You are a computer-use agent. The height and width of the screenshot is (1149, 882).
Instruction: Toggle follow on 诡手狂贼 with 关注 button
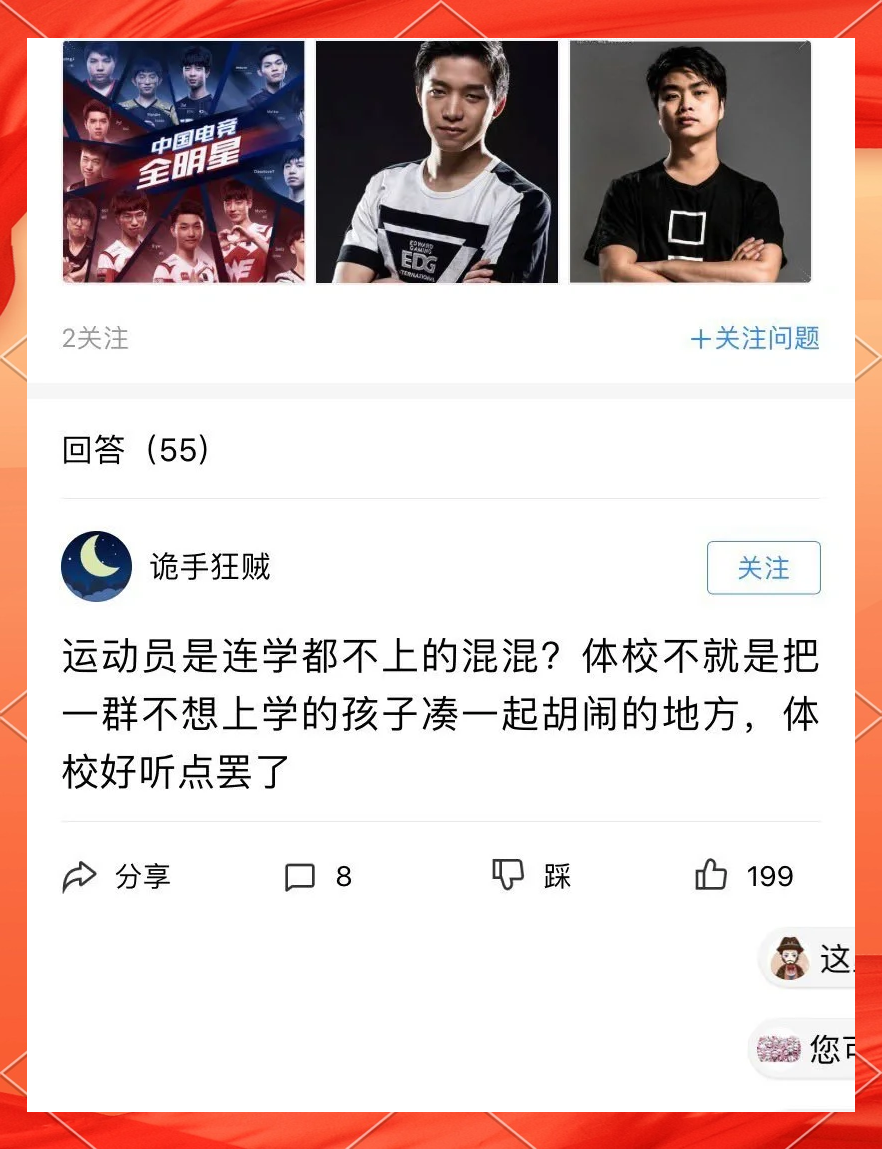point(763,567)
